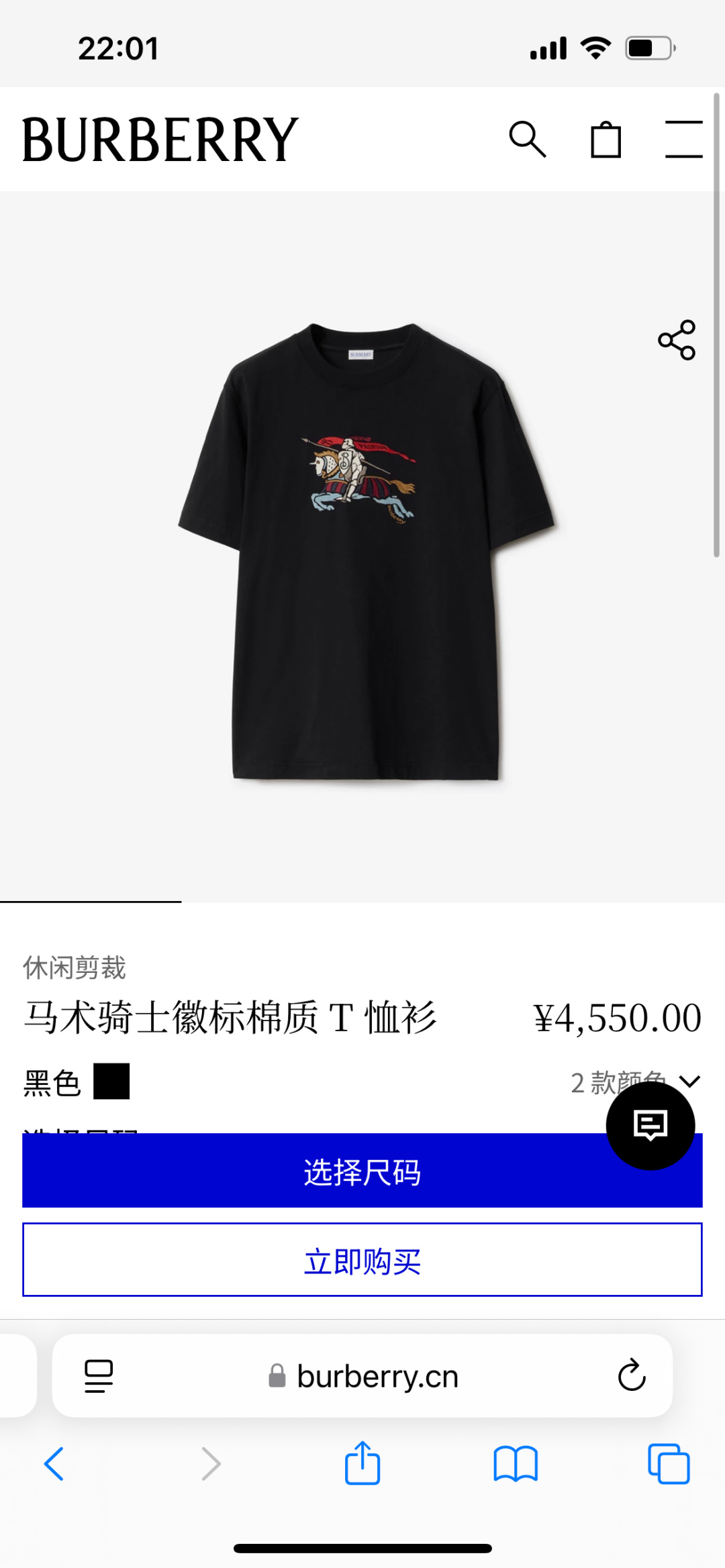Viewport: 725px width, 1568px height.
Task: View the enlarged T-shirt product photo
Action: coord(362,557)
